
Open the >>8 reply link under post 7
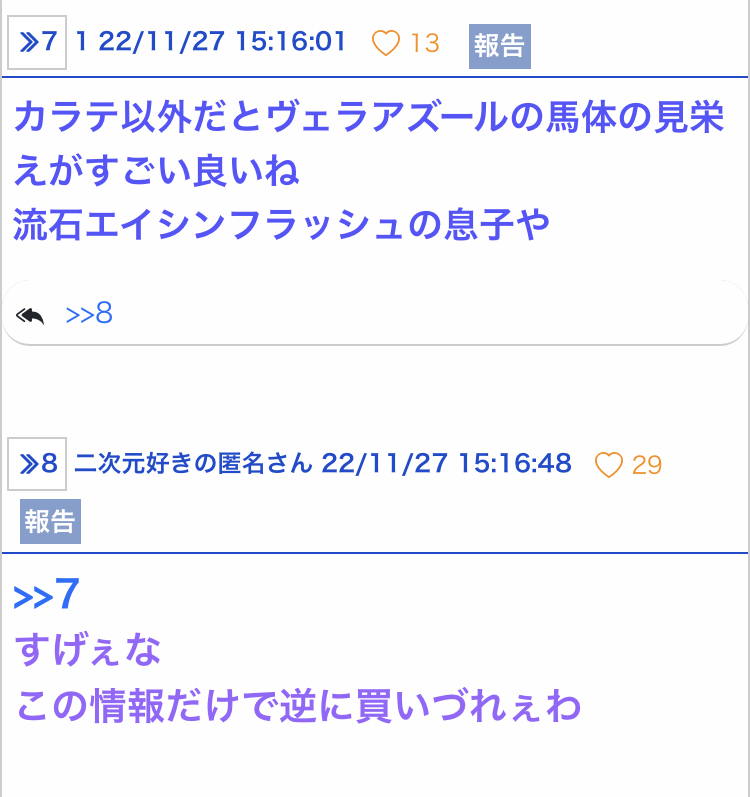point(89,313)
